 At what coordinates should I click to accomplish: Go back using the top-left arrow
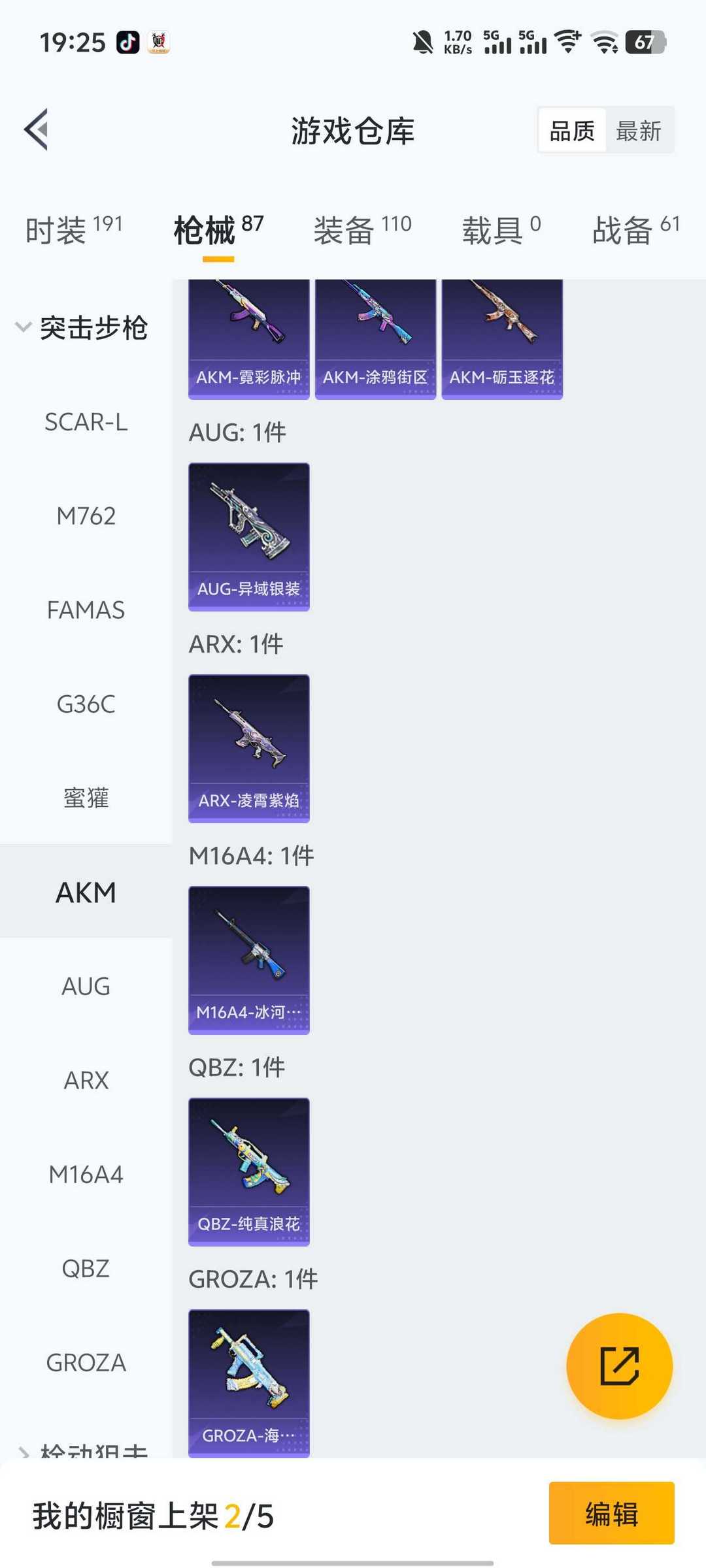click(x=37, y=129)
